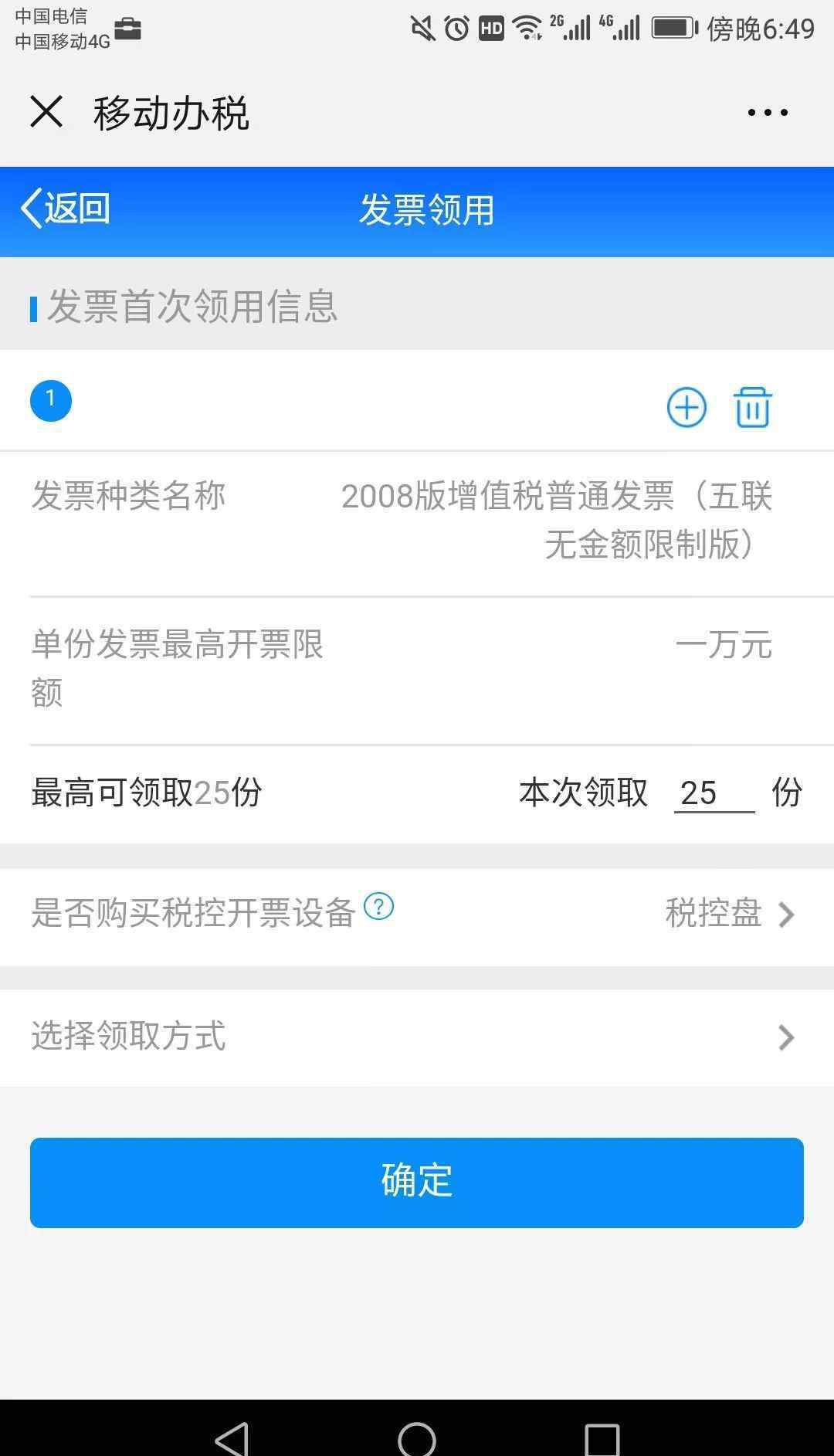
Task: Open the three-dot overflow menu
Action: point(768,112)
